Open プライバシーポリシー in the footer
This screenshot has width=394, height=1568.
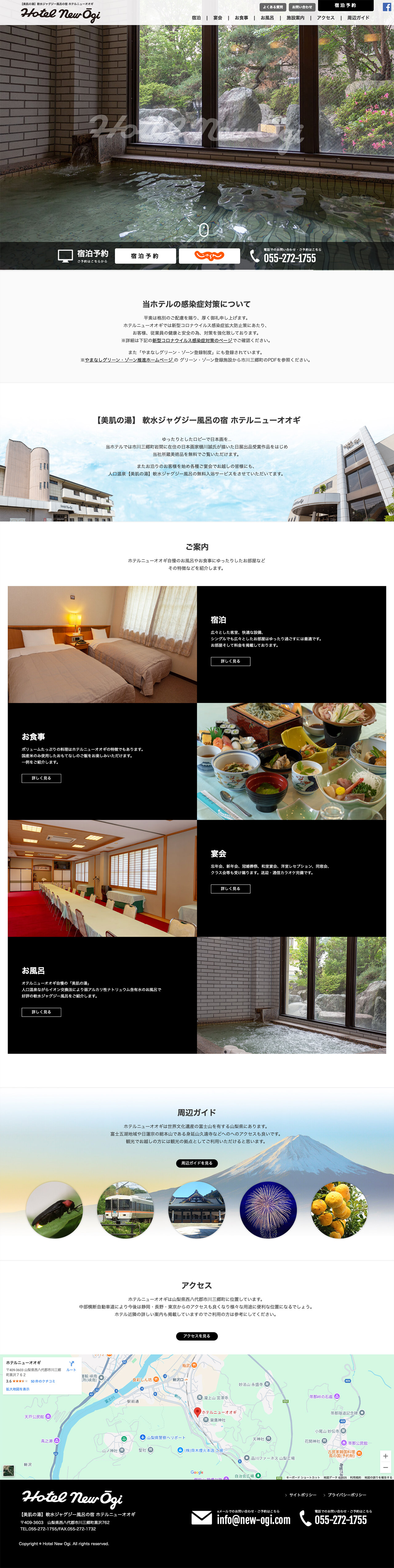point(347,1495)
